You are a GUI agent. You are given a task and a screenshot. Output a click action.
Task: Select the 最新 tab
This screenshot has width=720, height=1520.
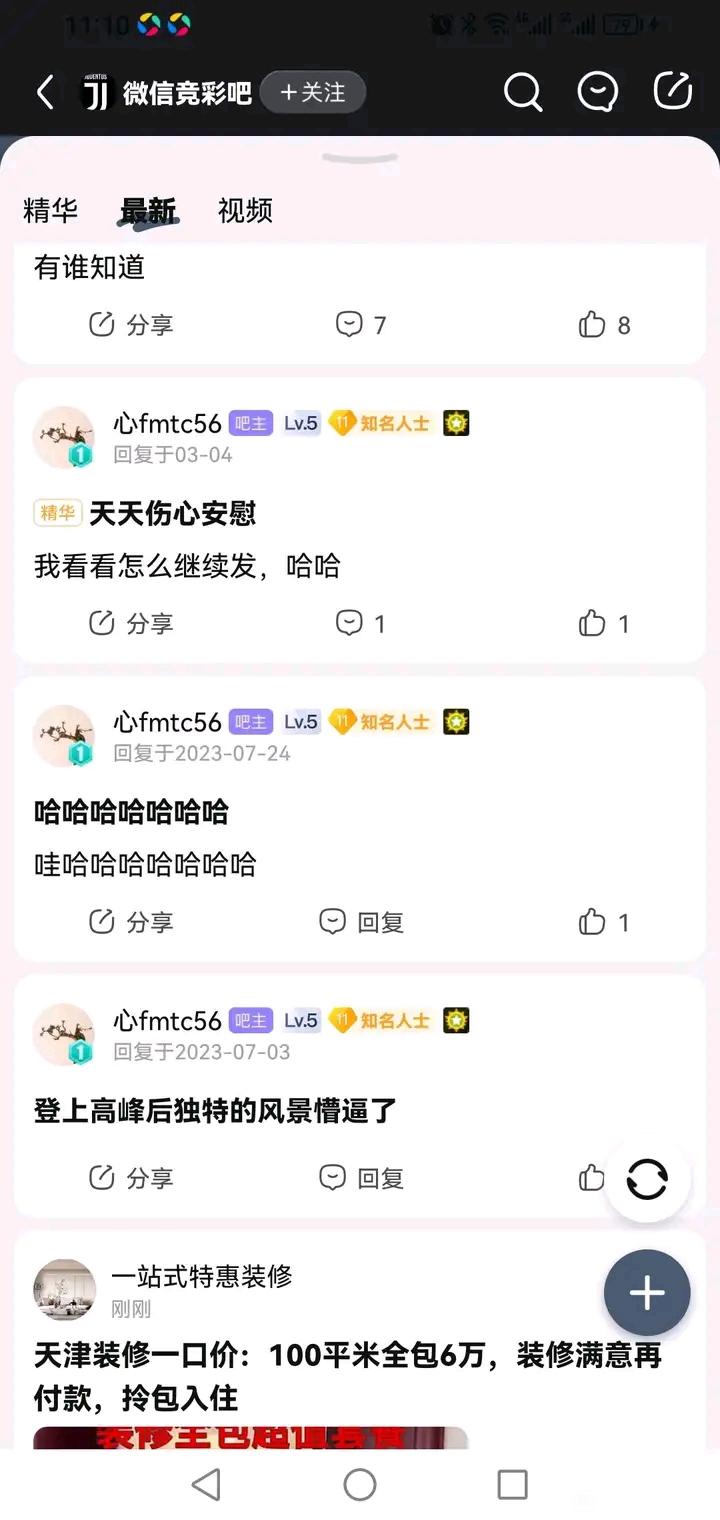(148, 210)
